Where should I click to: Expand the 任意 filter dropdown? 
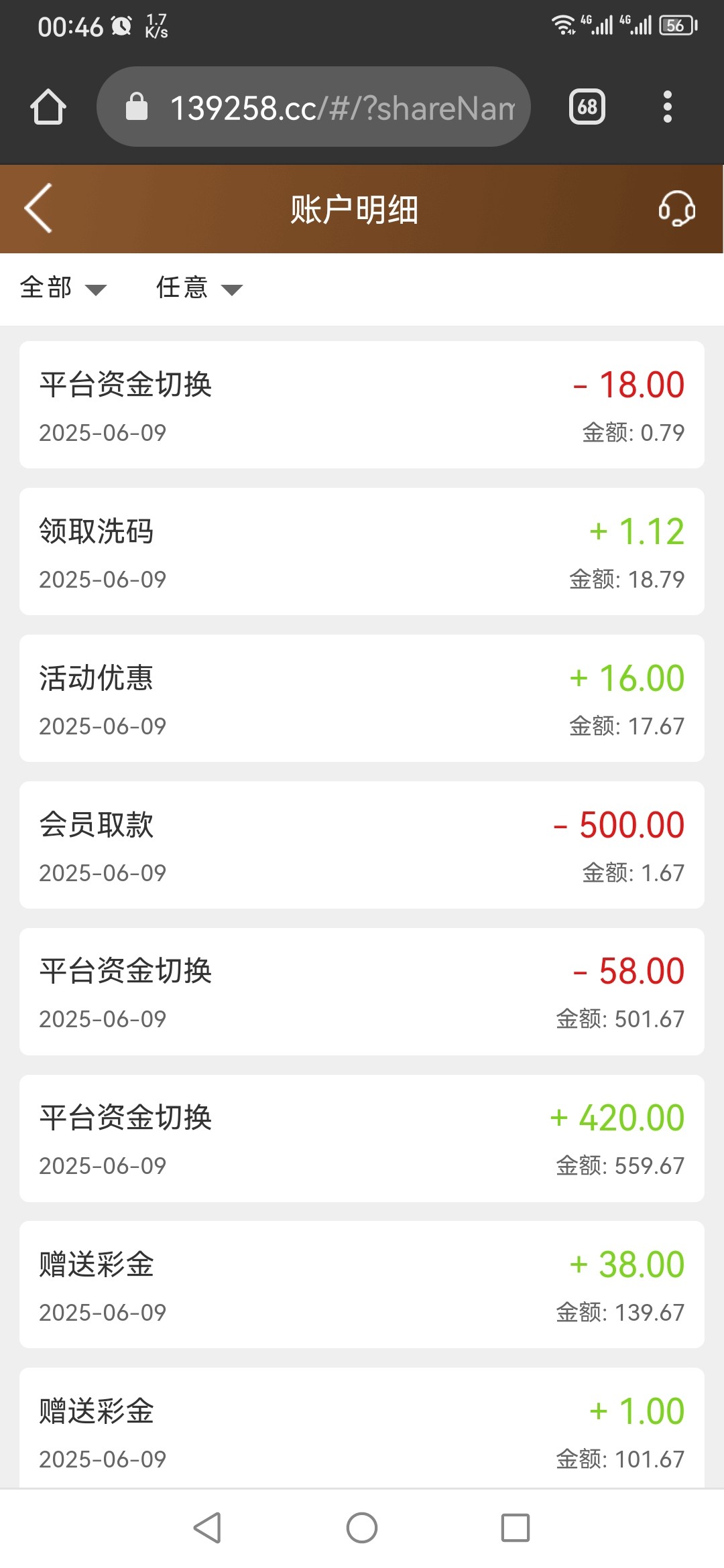[198, 288]
